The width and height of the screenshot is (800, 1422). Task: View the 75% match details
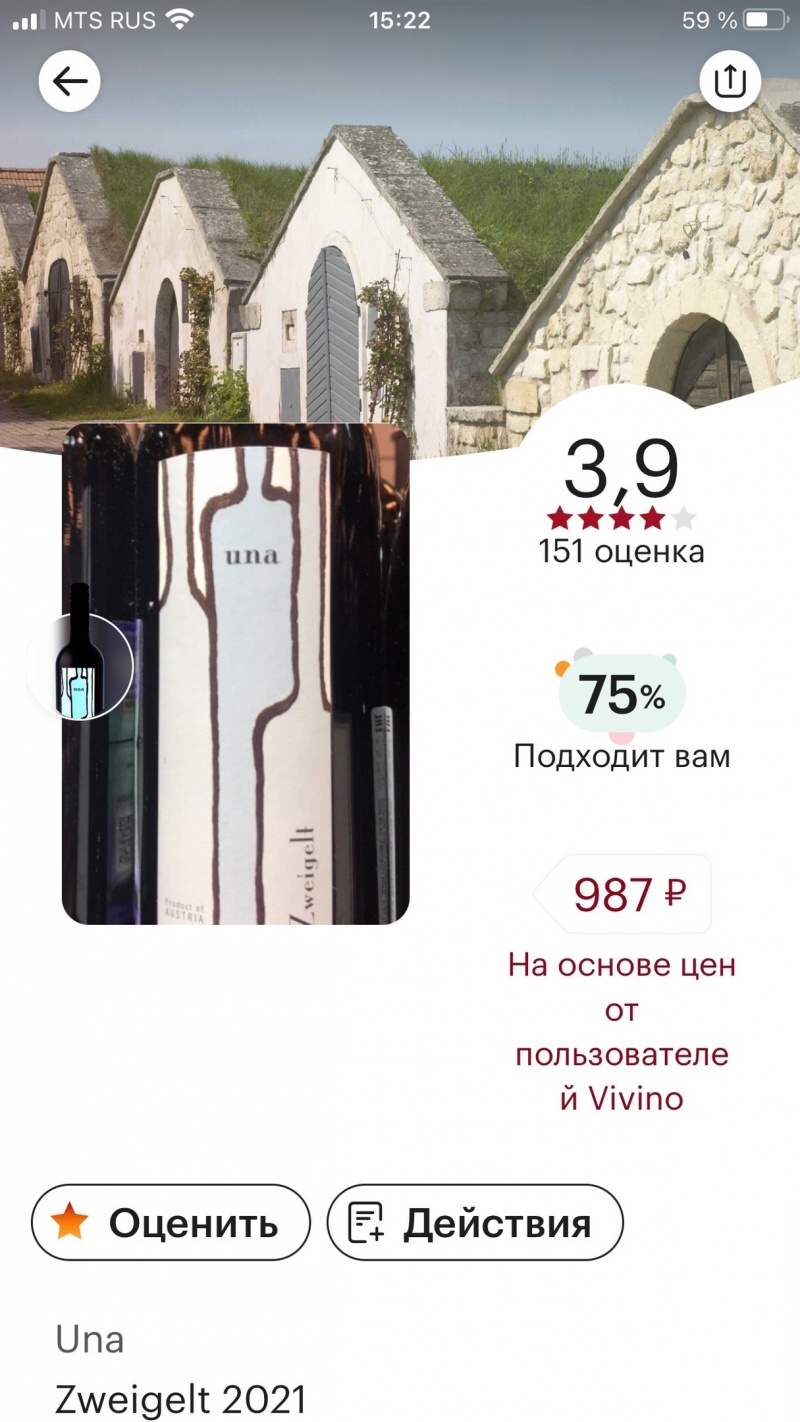621,695
